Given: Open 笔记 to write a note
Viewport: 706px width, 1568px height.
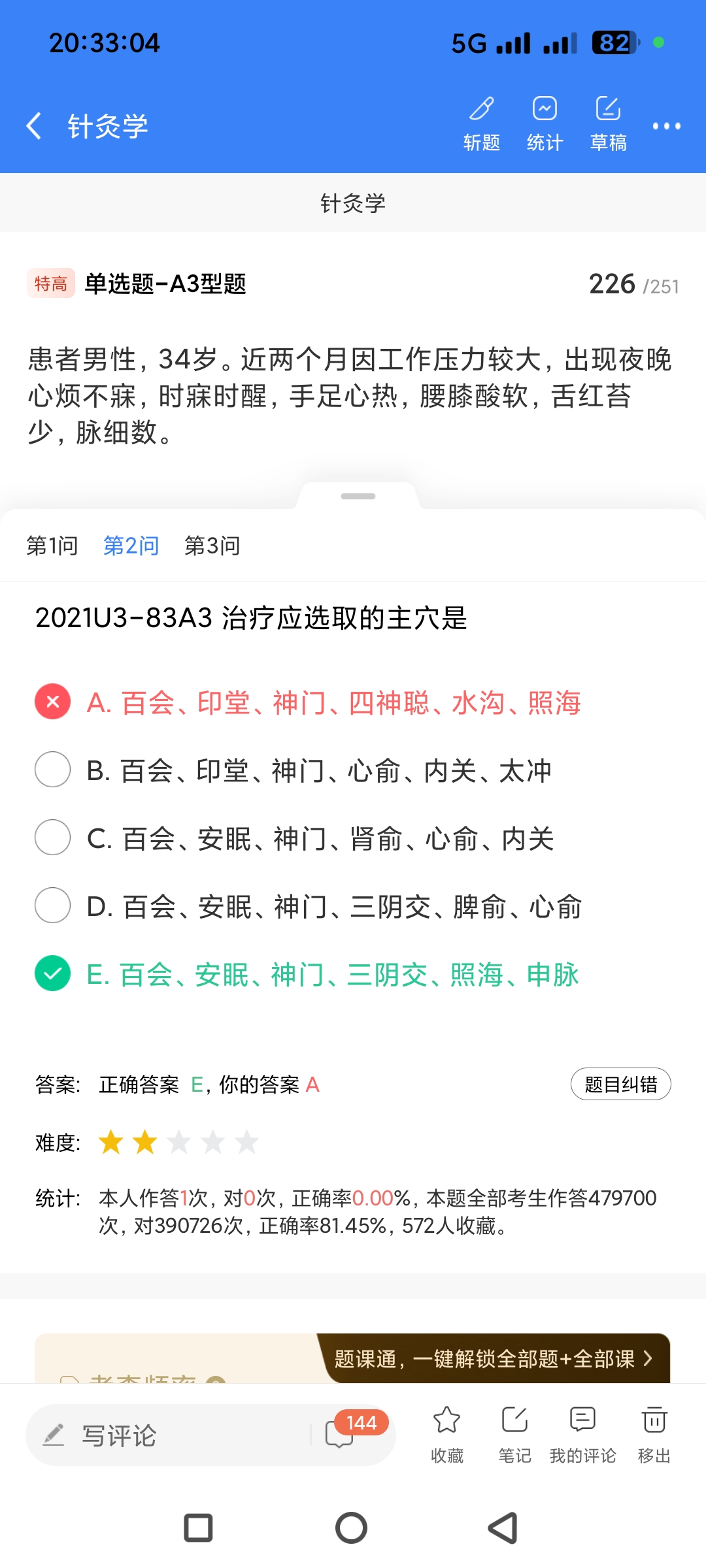Looking at the screenshot, I should (x=514, y=1433).
